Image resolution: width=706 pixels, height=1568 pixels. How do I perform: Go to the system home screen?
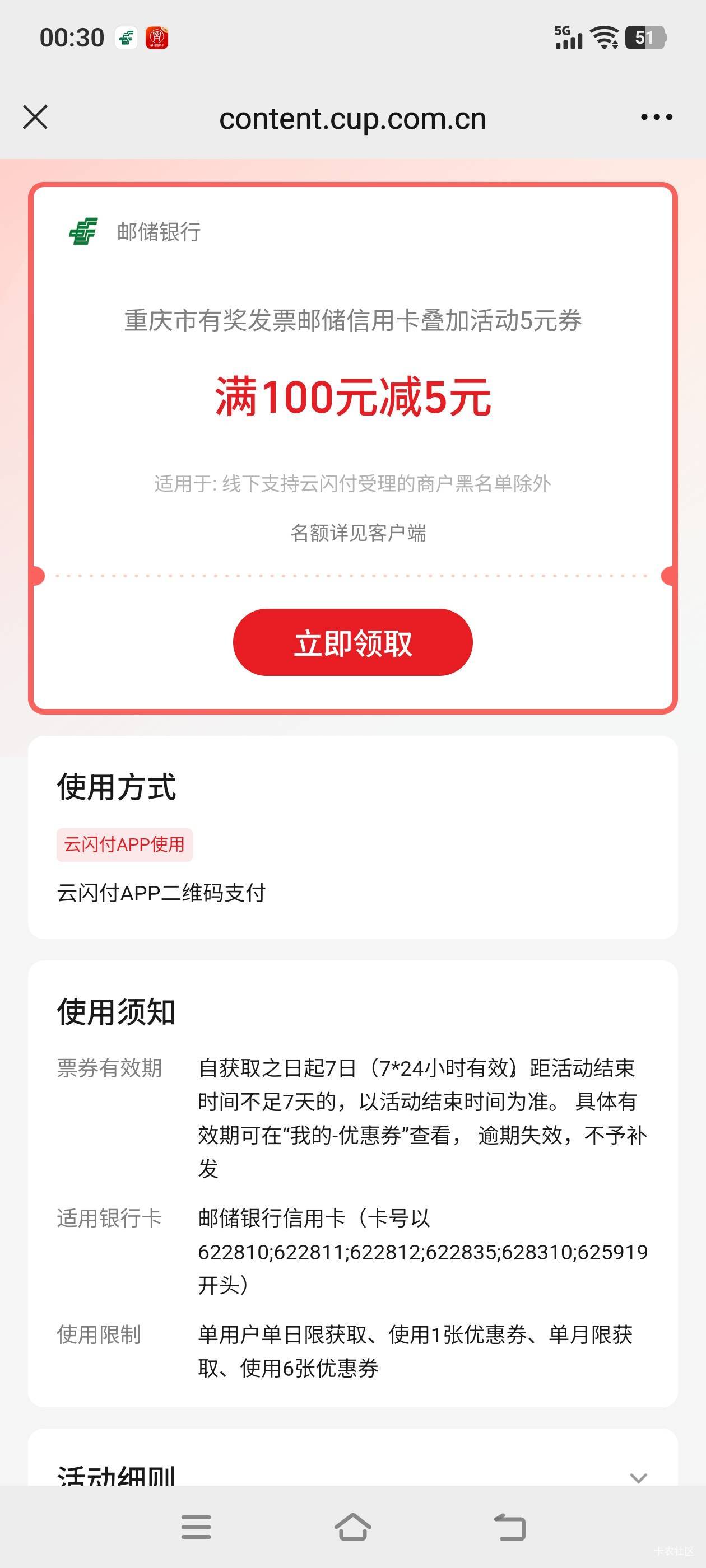pyautogui.click(x=352, y=1527)
